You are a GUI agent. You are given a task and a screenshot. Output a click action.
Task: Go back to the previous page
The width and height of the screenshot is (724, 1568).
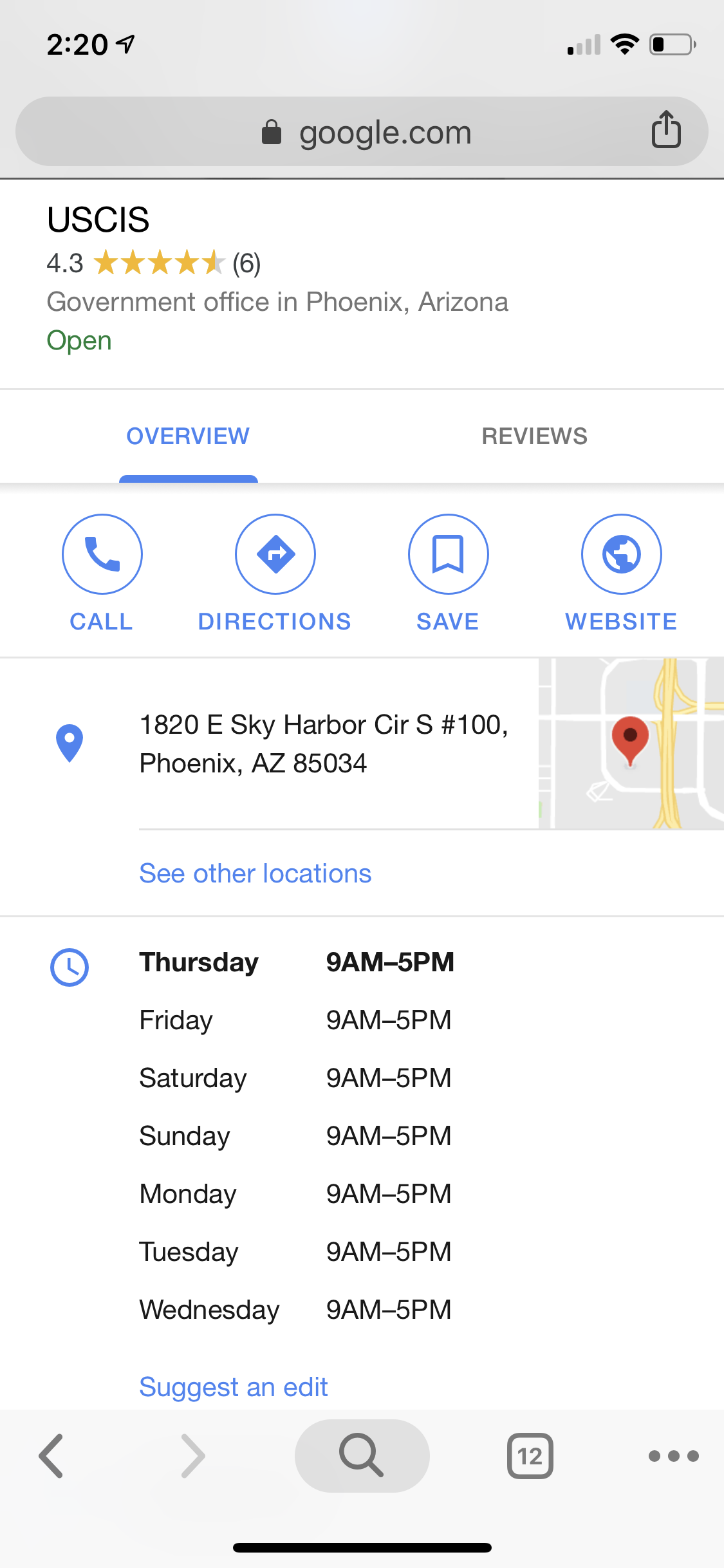pos(51,1456)
